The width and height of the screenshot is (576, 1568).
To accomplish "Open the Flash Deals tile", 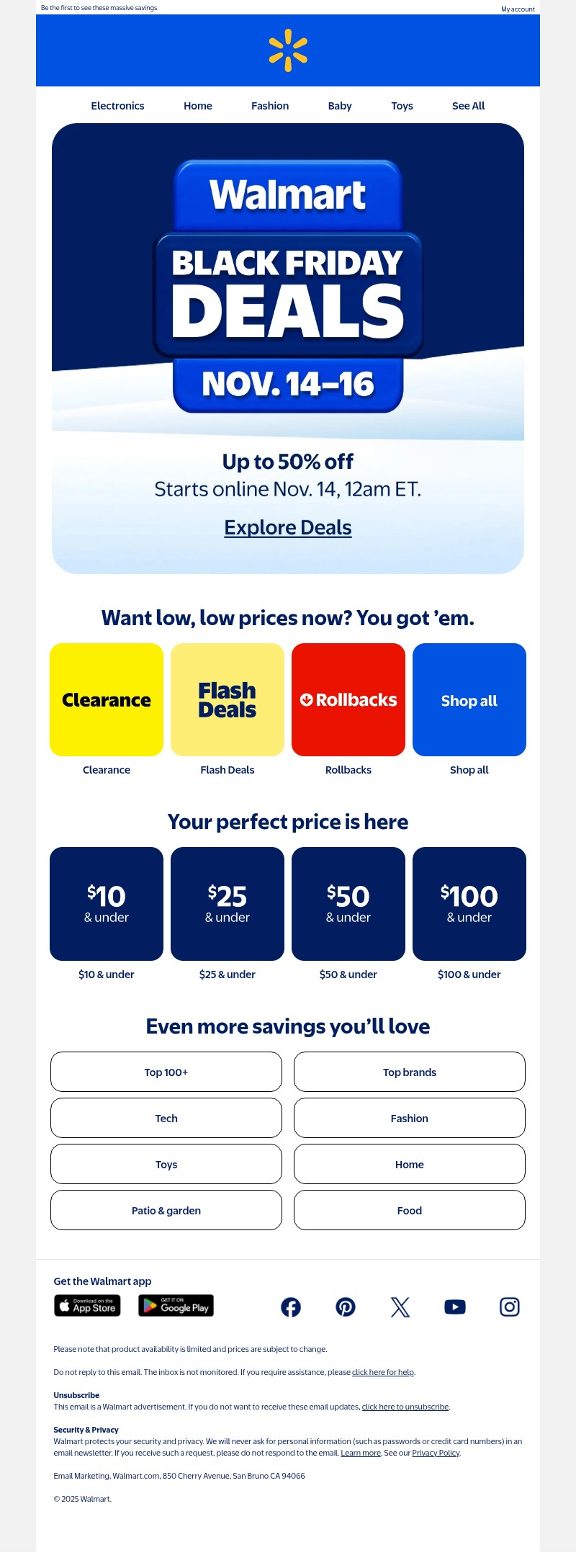I will click(227, 699).
